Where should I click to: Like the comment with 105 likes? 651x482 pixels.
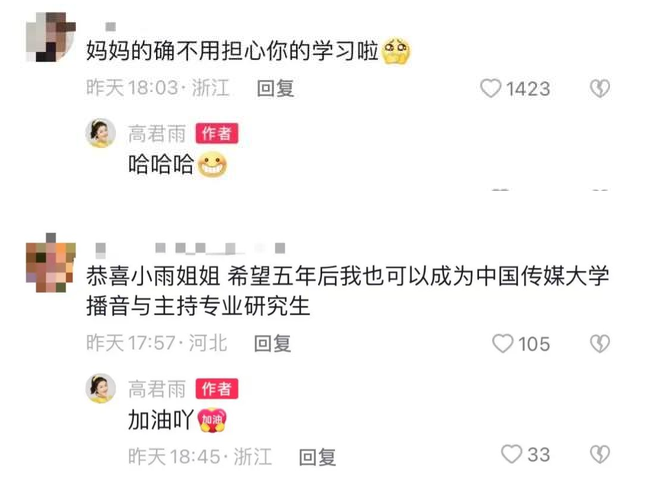point(503,343)
